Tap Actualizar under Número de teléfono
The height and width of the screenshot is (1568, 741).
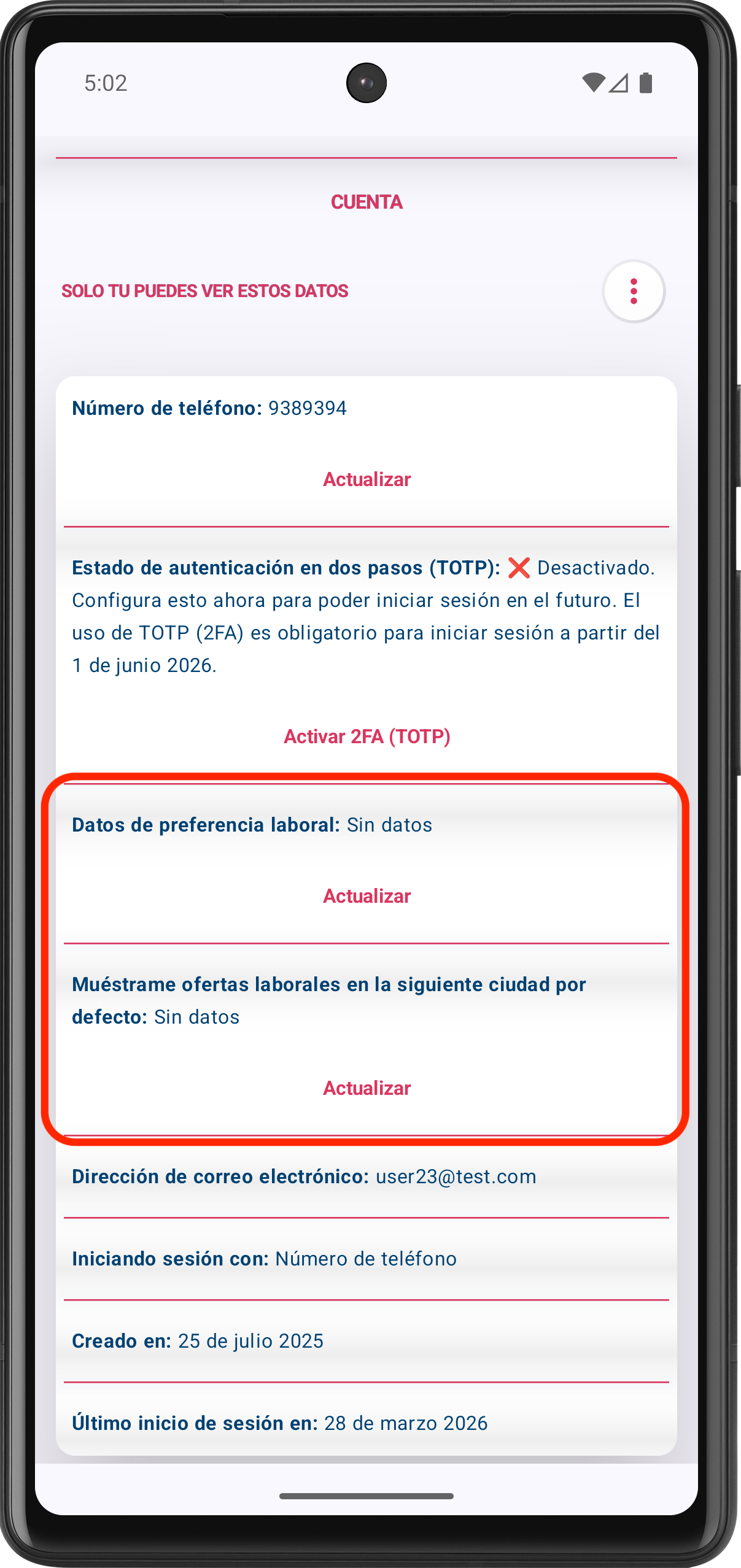click(x=367, y=479)
